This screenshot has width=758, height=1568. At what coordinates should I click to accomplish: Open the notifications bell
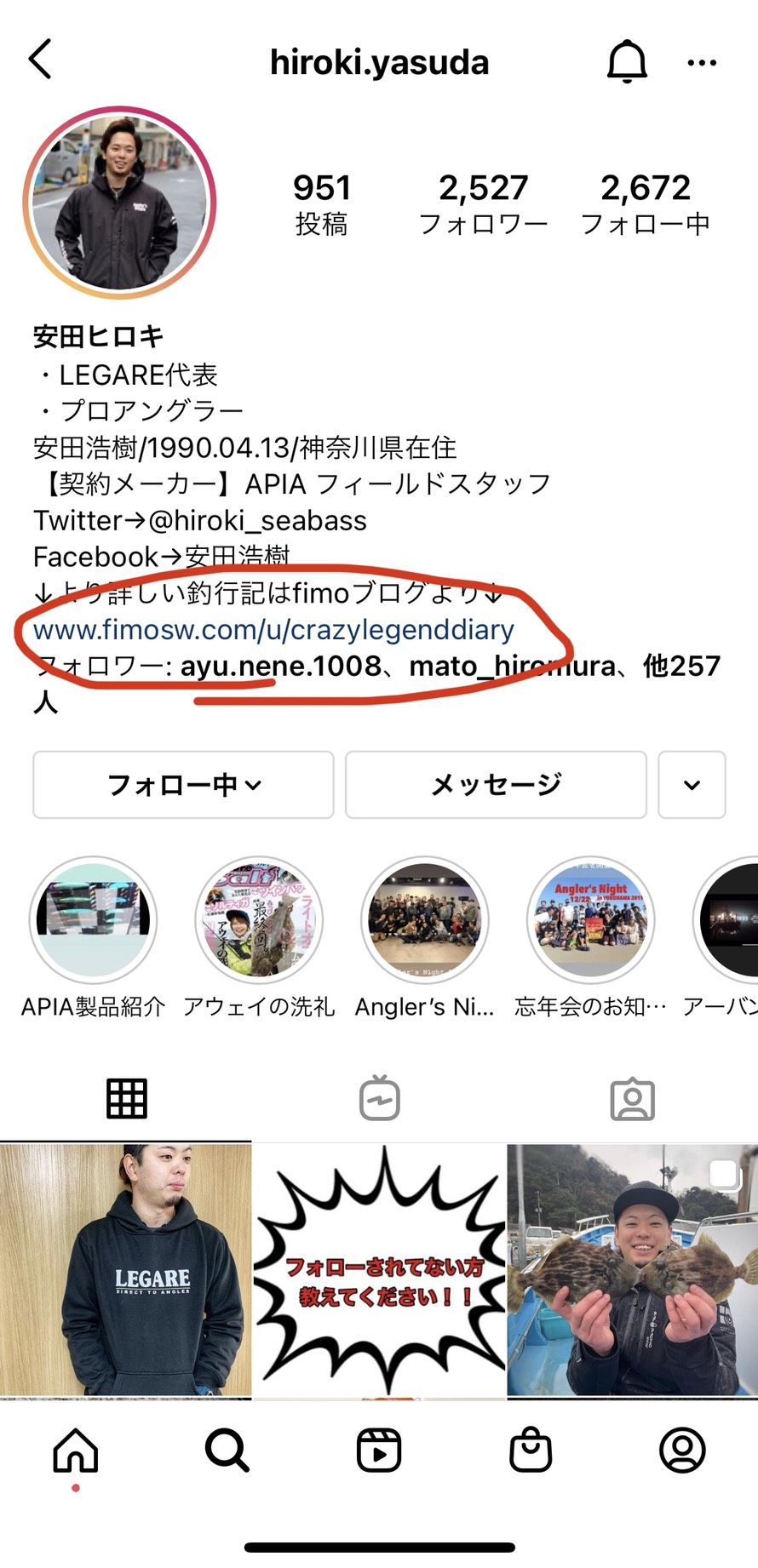627,61
